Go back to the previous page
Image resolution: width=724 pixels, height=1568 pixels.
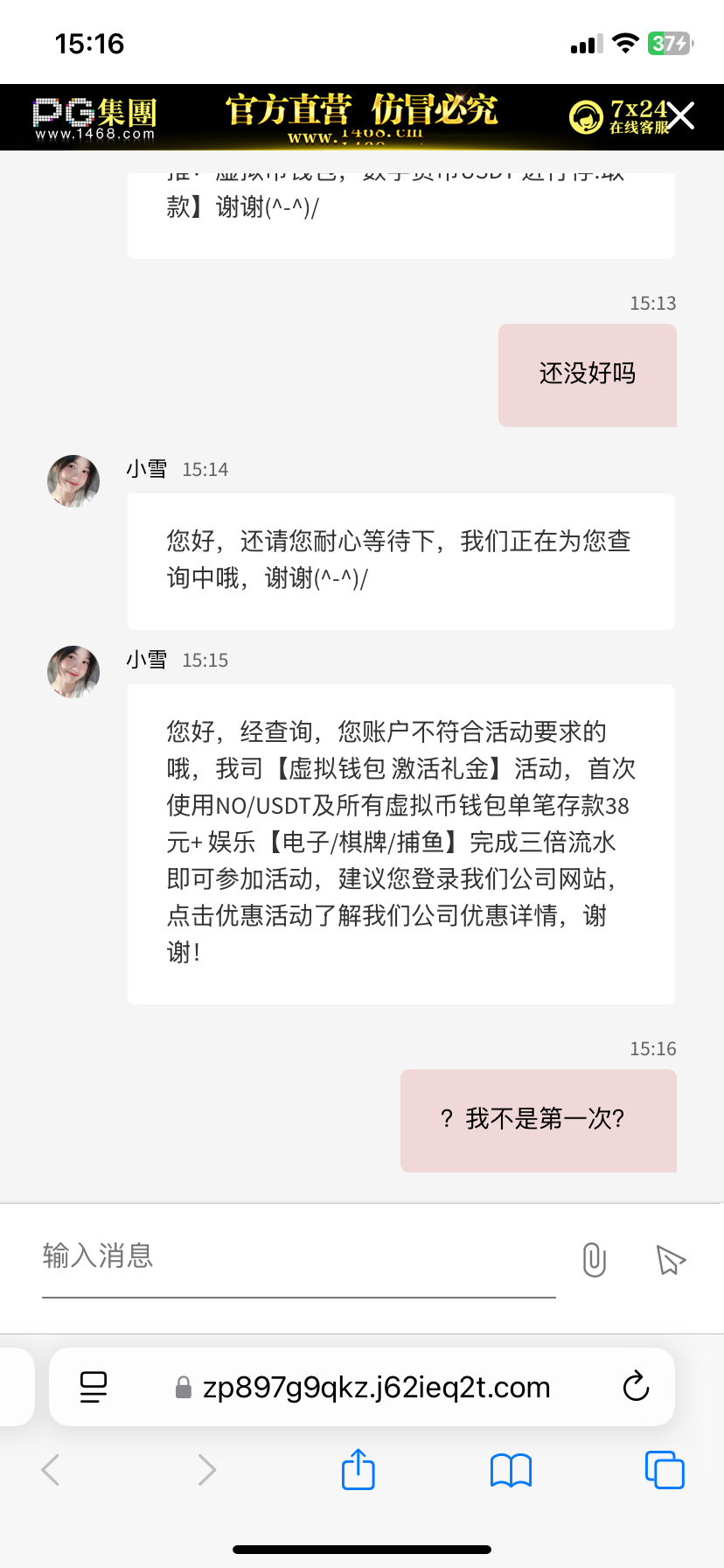coord(51,1470)
